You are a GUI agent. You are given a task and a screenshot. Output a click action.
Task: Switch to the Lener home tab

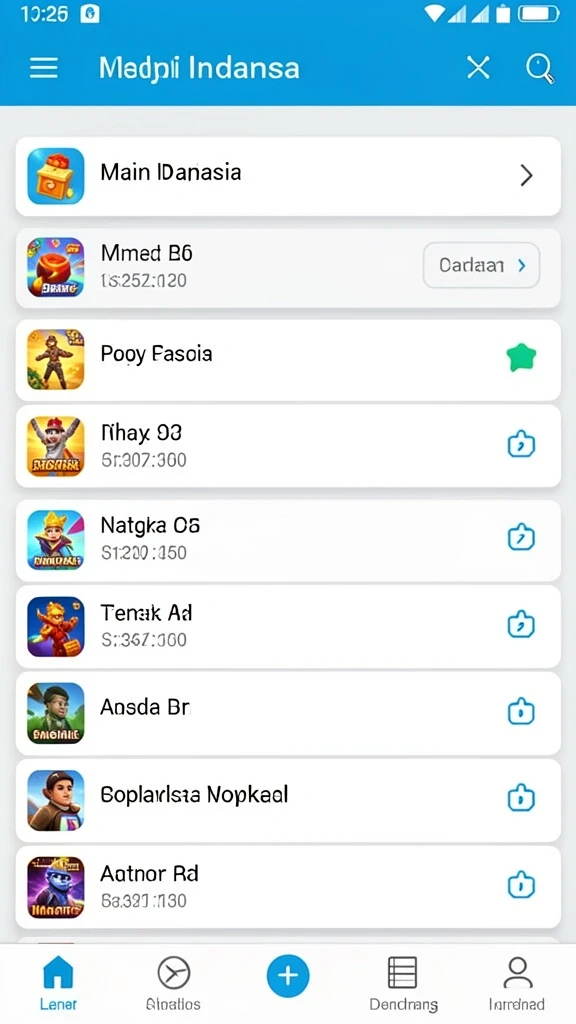tap(58, 983)
